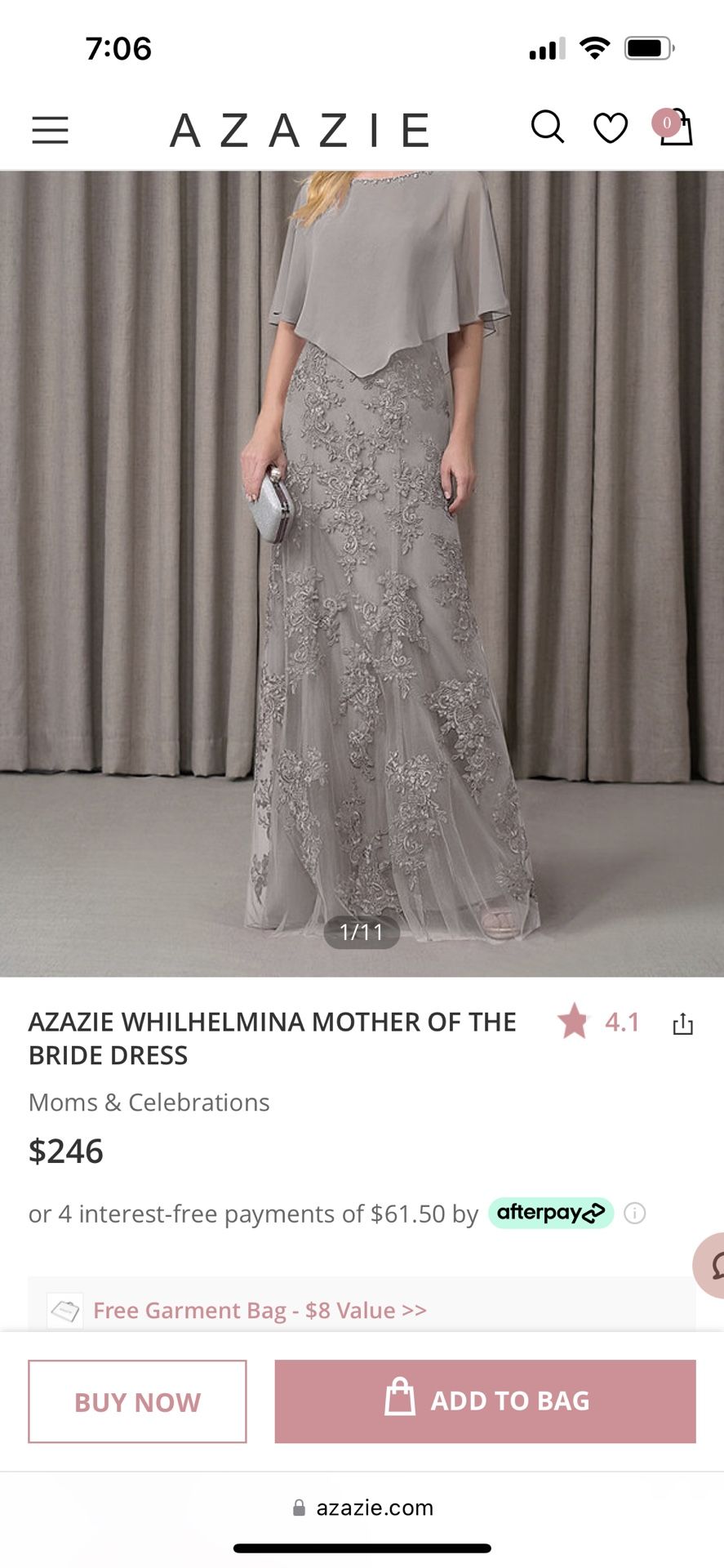The image size is (724, 1568).
Task: Open the search magnifier
Action: click(x=548, y=127)
